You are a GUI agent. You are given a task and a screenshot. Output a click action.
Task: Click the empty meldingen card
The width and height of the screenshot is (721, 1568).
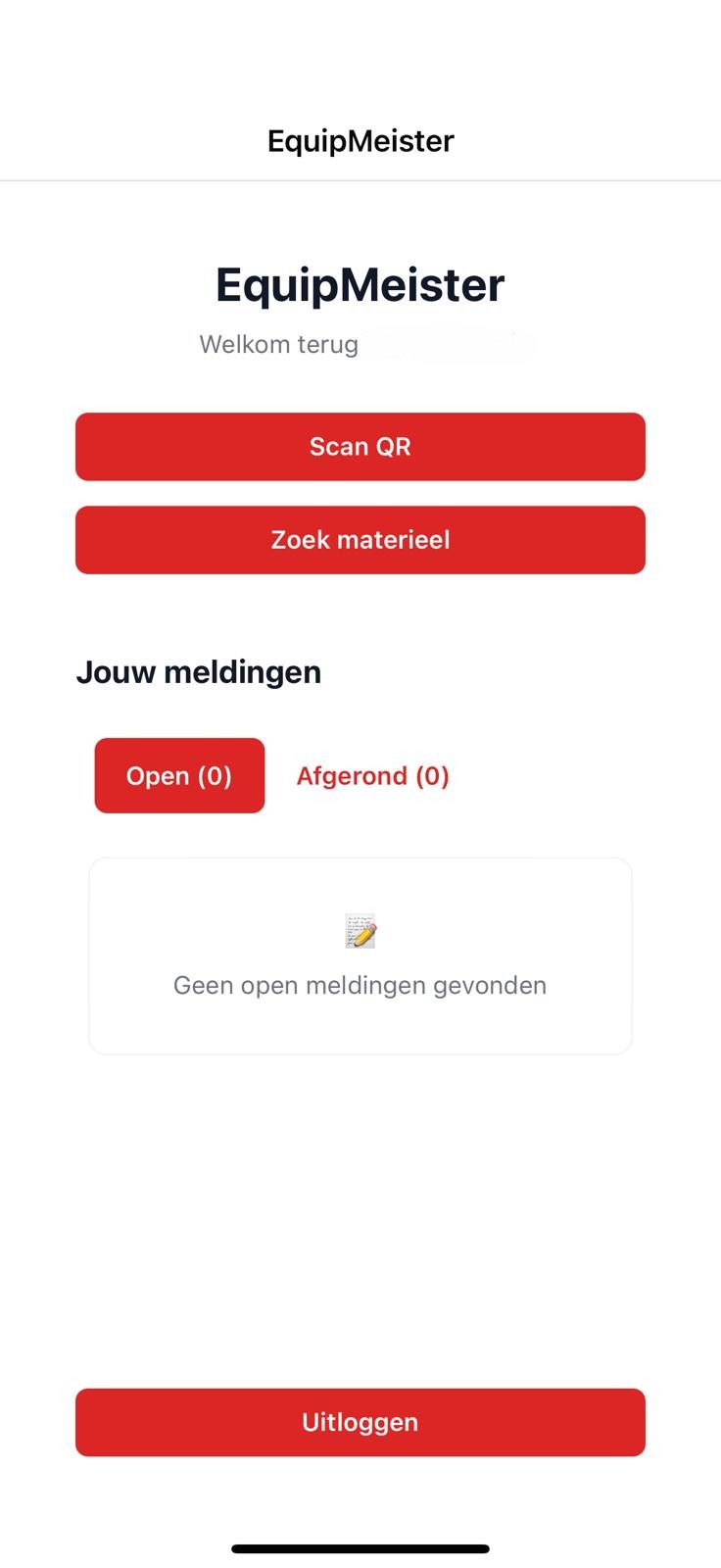coord(360,955)
